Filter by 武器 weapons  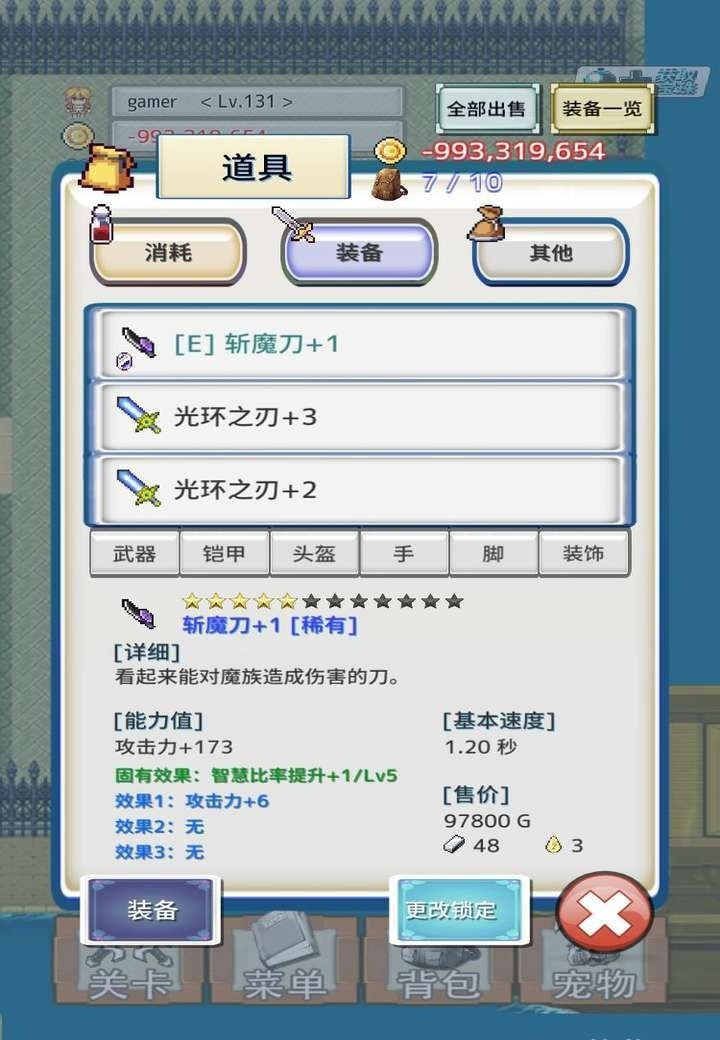point(135,553)
